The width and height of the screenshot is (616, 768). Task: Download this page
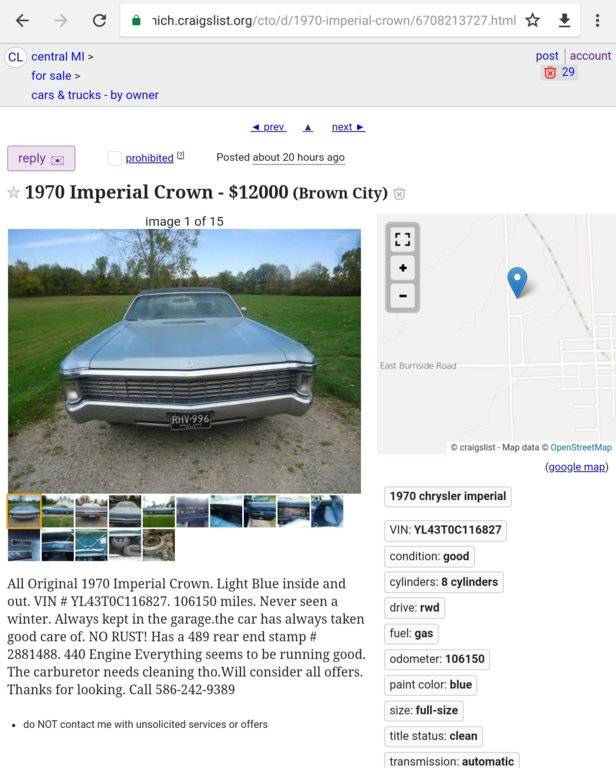(x=564, y=20)
